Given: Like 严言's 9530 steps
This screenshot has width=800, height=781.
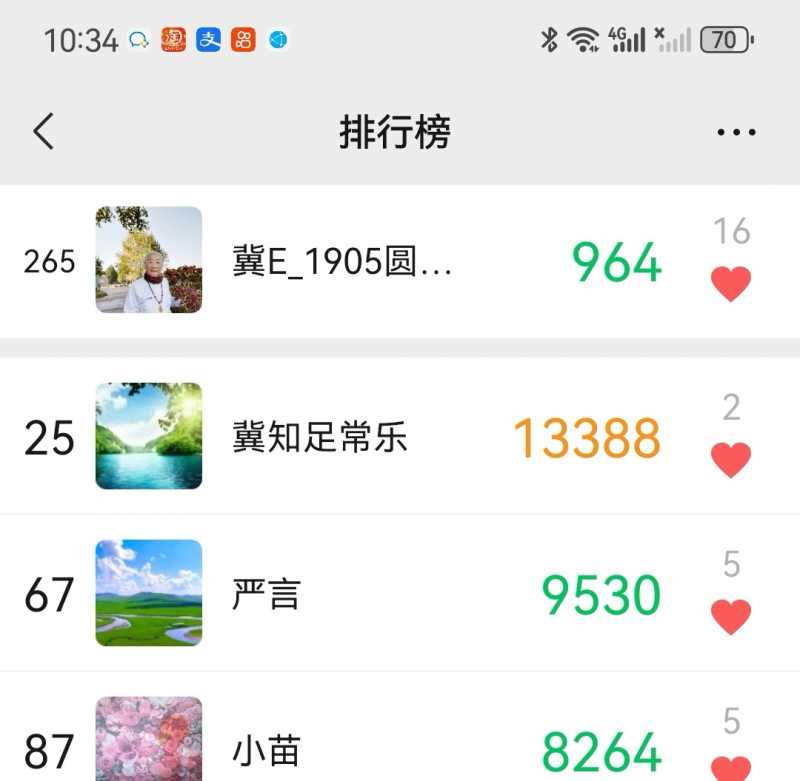Looking at the screenshot, I should (731, 617).
